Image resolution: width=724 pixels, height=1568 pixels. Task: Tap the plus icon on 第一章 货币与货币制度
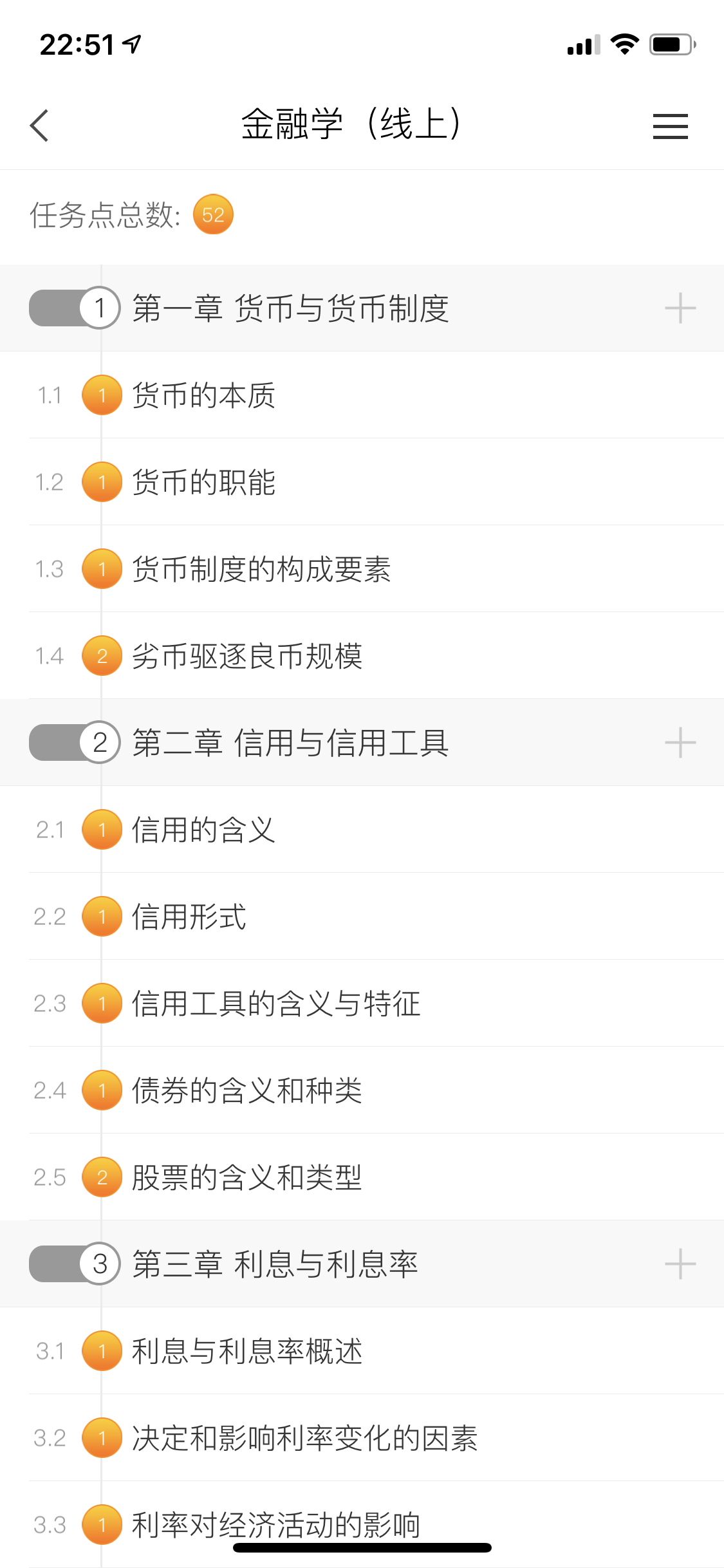680,308
